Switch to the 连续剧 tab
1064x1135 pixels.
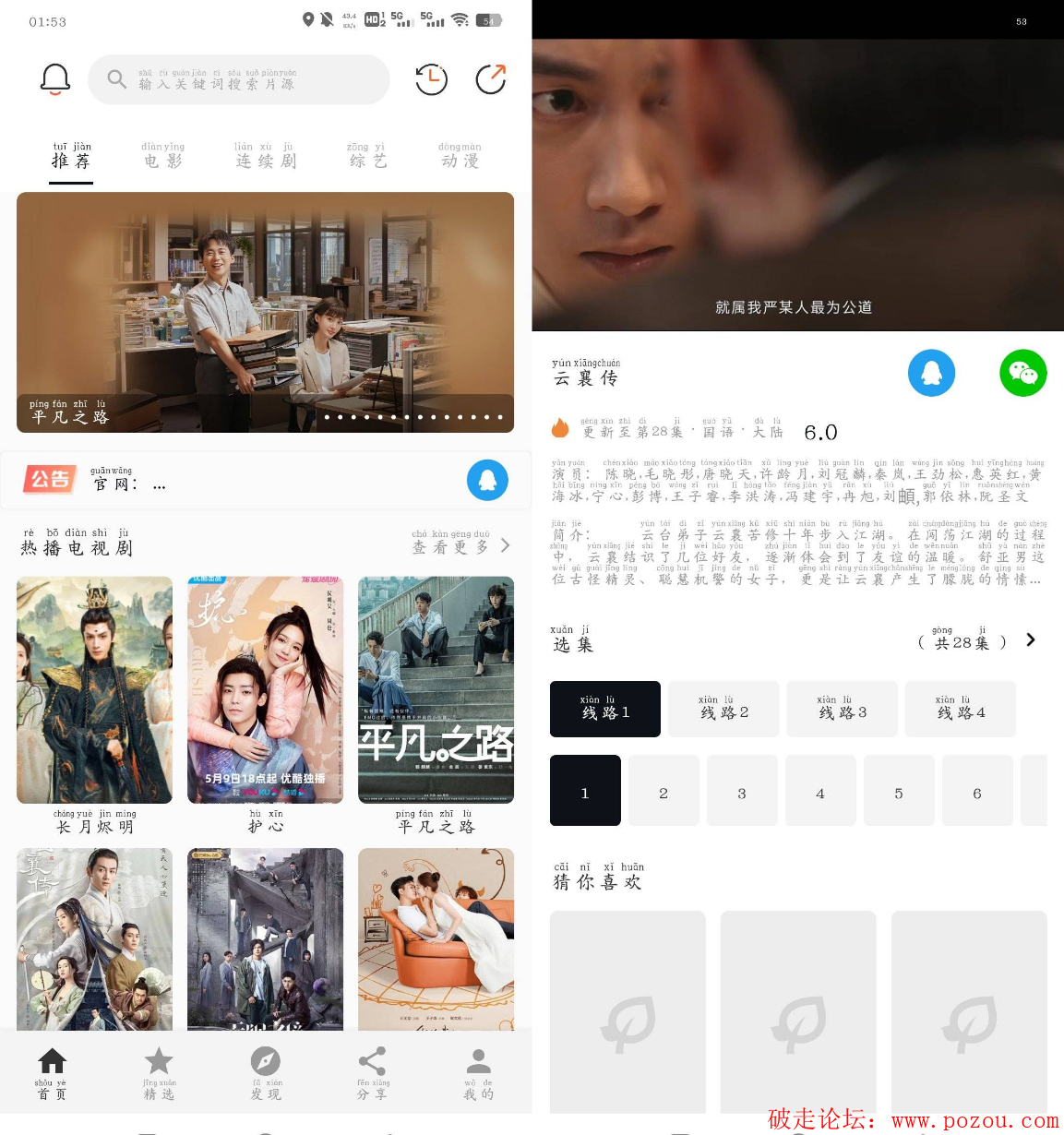[x=265, y=156]
